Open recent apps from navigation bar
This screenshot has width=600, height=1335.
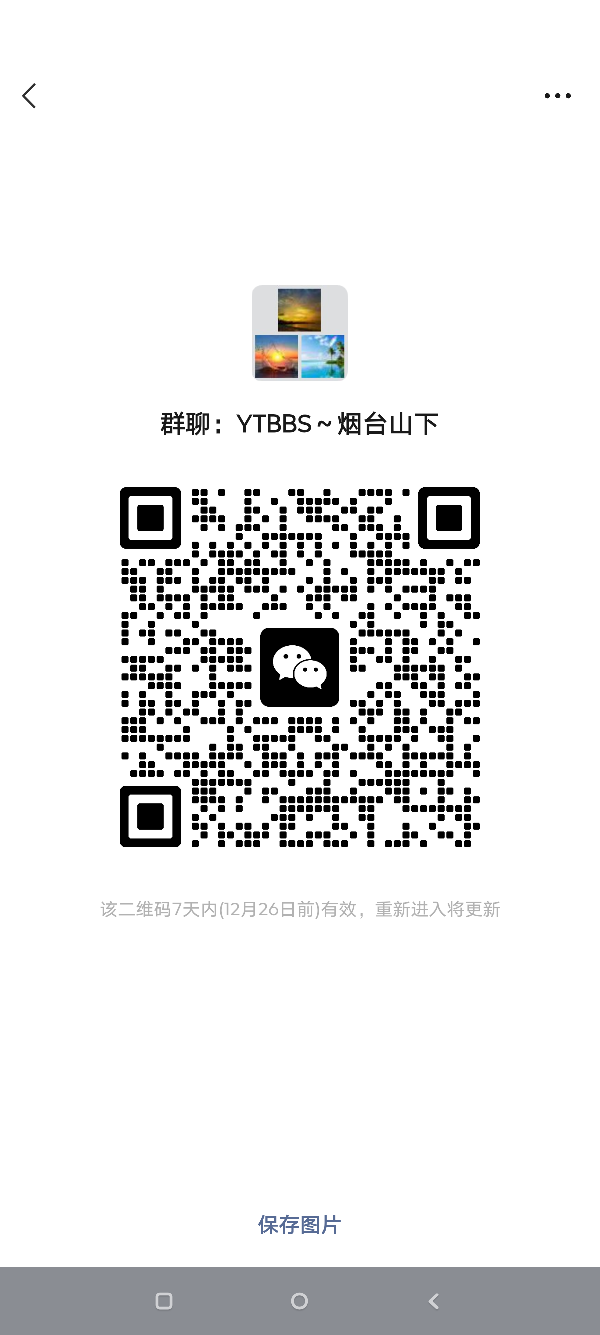pos(164,1301)
